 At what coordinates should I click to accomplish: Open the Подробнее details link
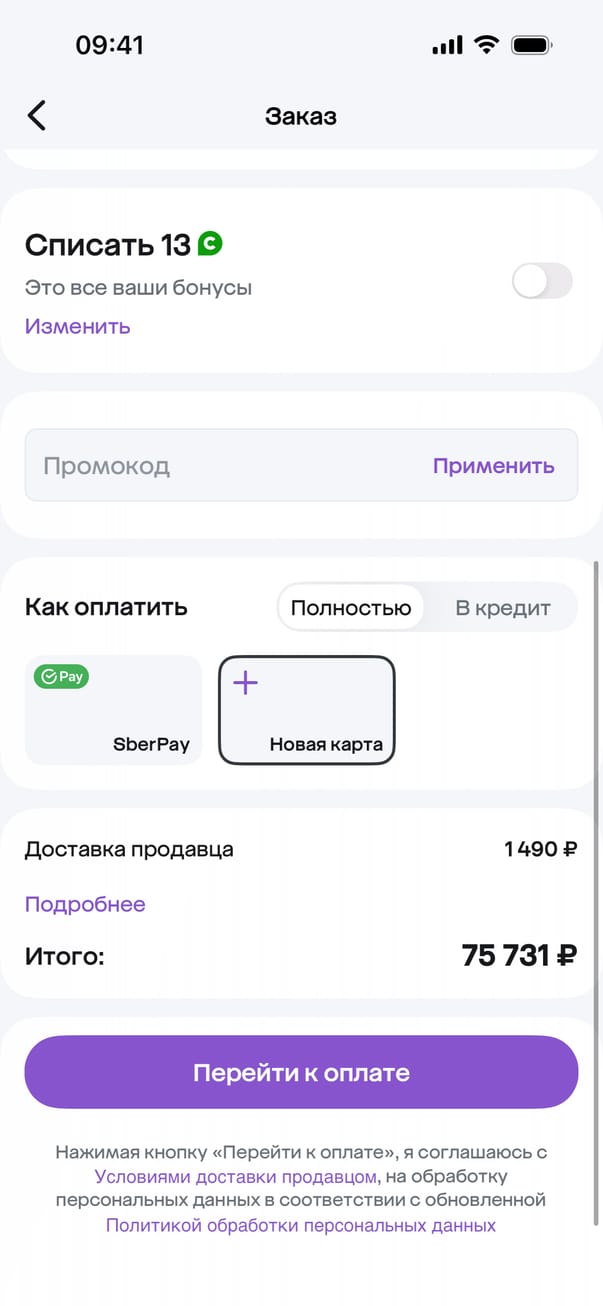coord(85,904)
